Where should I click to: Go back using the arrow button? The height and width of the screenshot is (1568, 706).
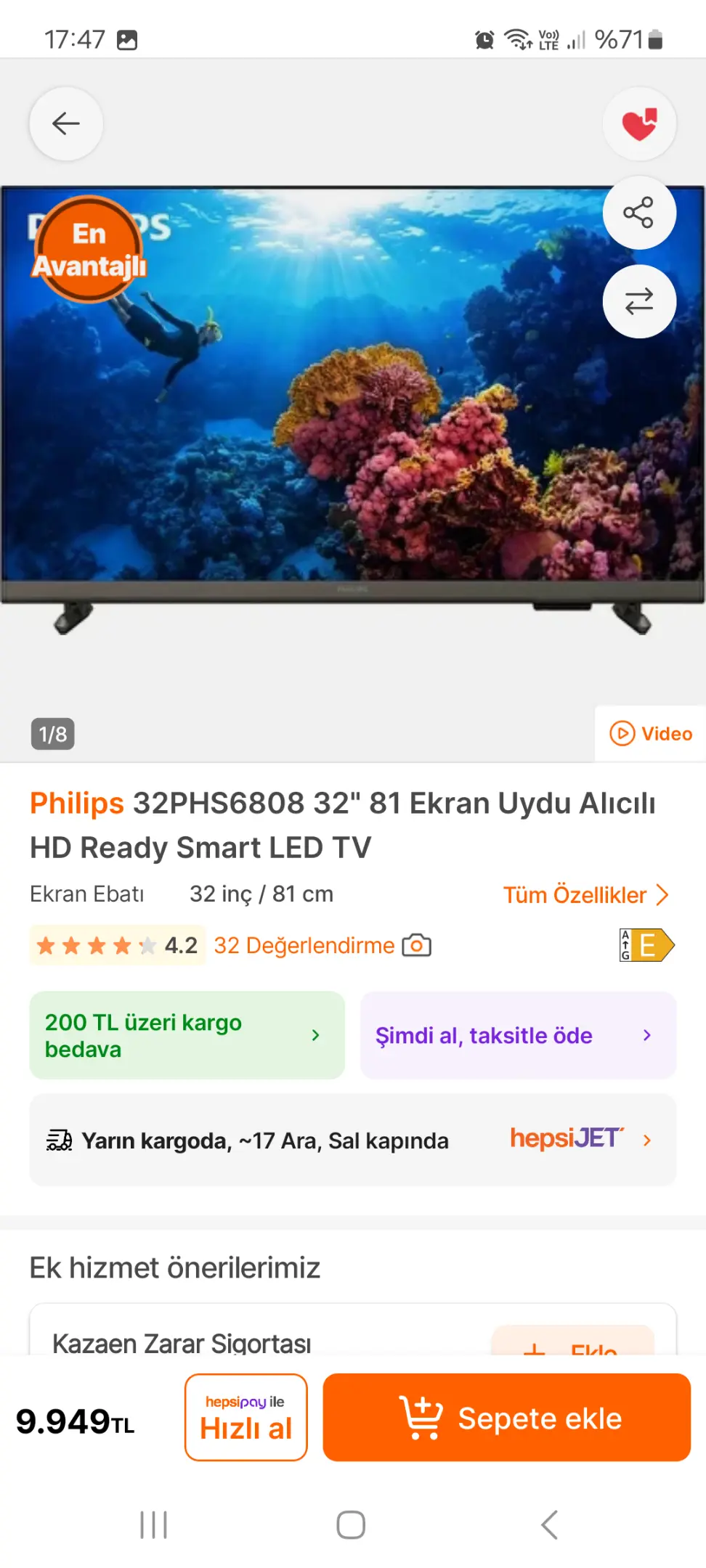66,123
